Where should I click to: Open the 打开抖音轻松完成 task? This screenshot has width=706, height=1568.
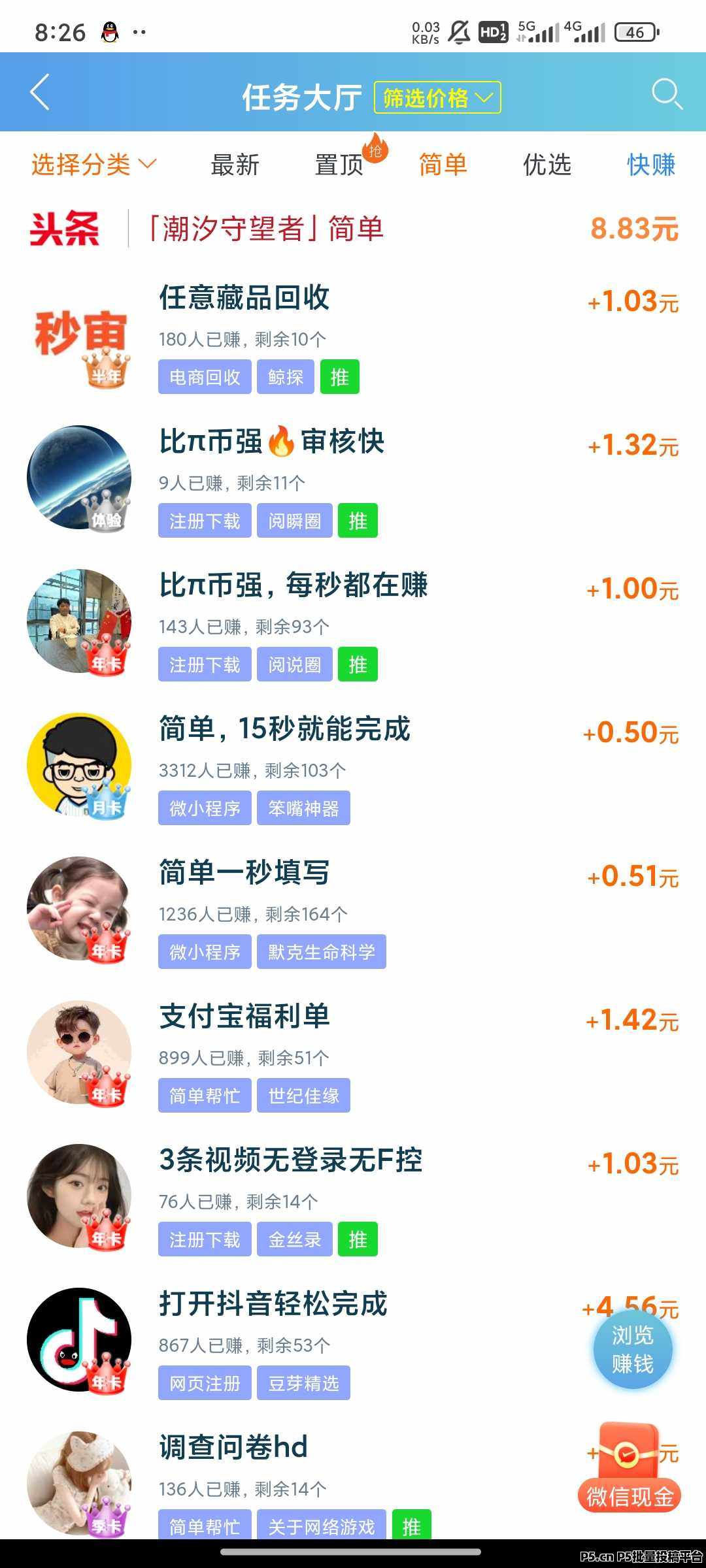coord(273,1304)
